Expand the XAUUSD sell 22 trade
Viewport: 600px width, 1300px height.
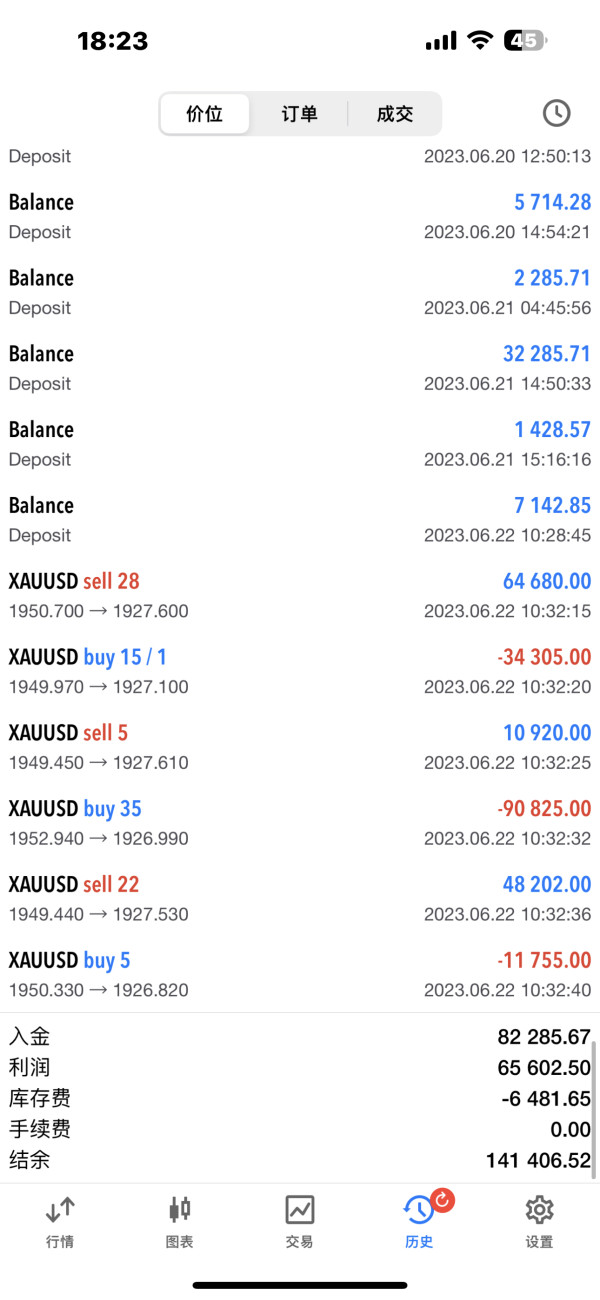tap(300, 899)
